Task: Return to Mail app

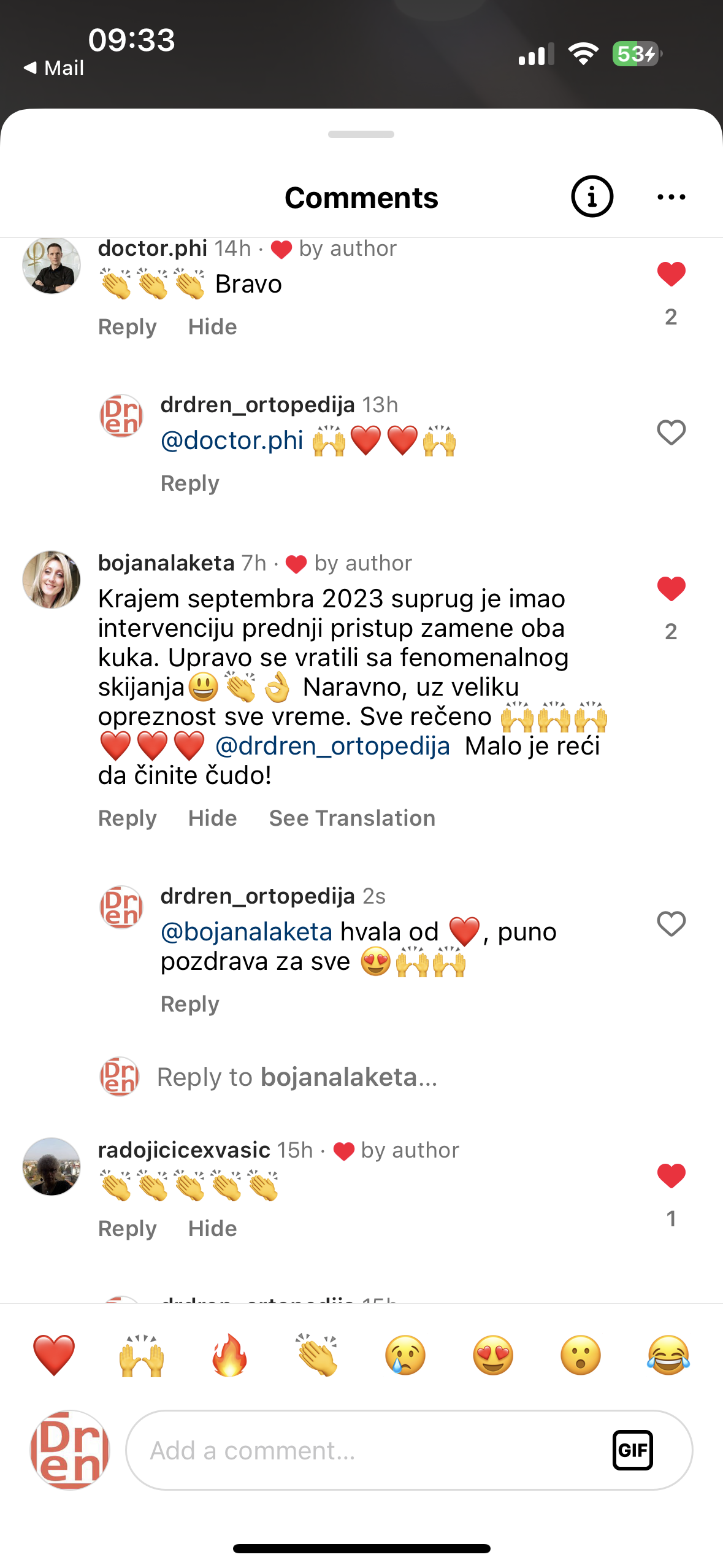Action: [54, 67]
